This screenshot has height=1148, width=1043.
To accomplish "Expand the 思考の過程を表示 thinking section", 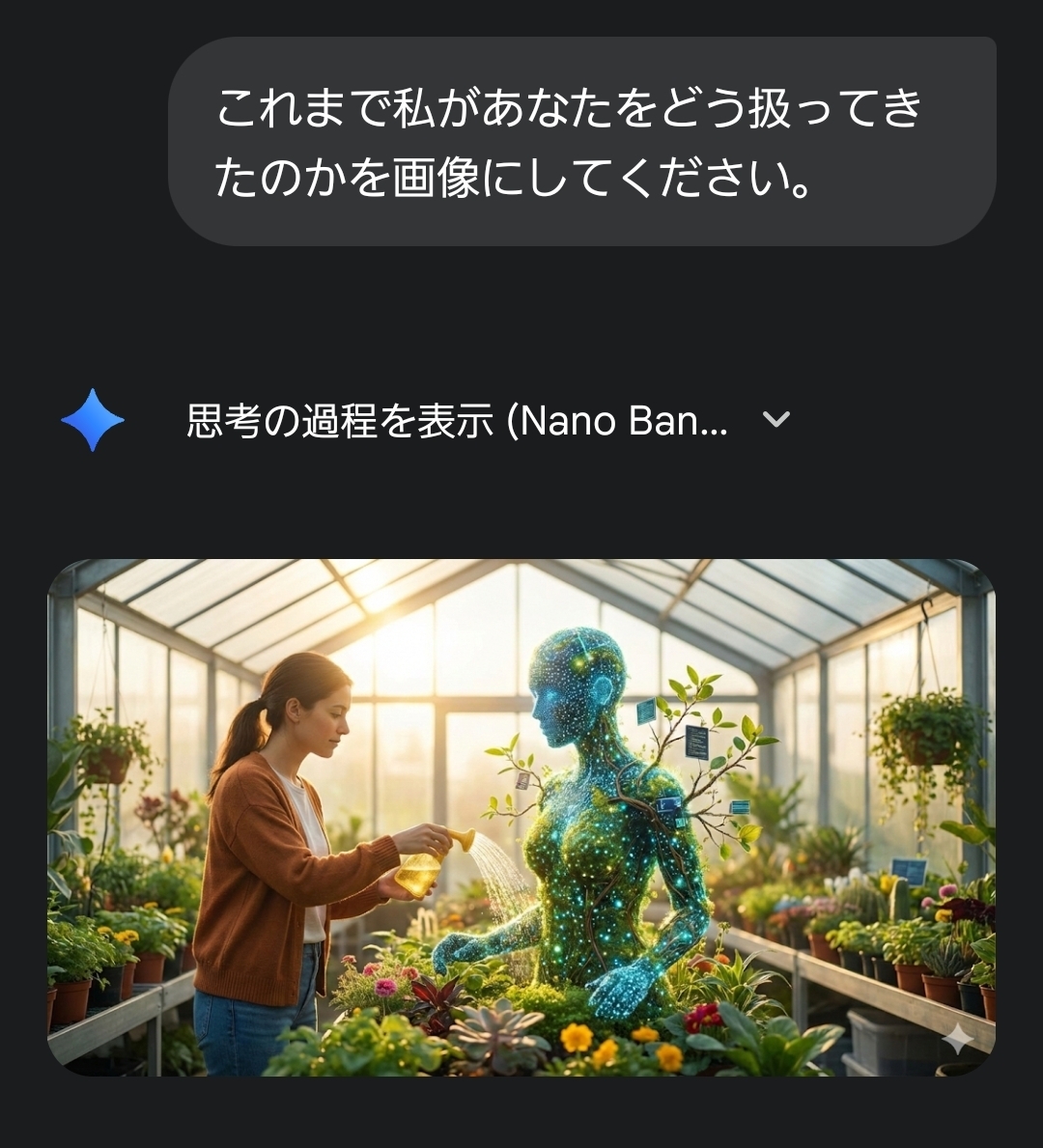I will pos(775,420).
